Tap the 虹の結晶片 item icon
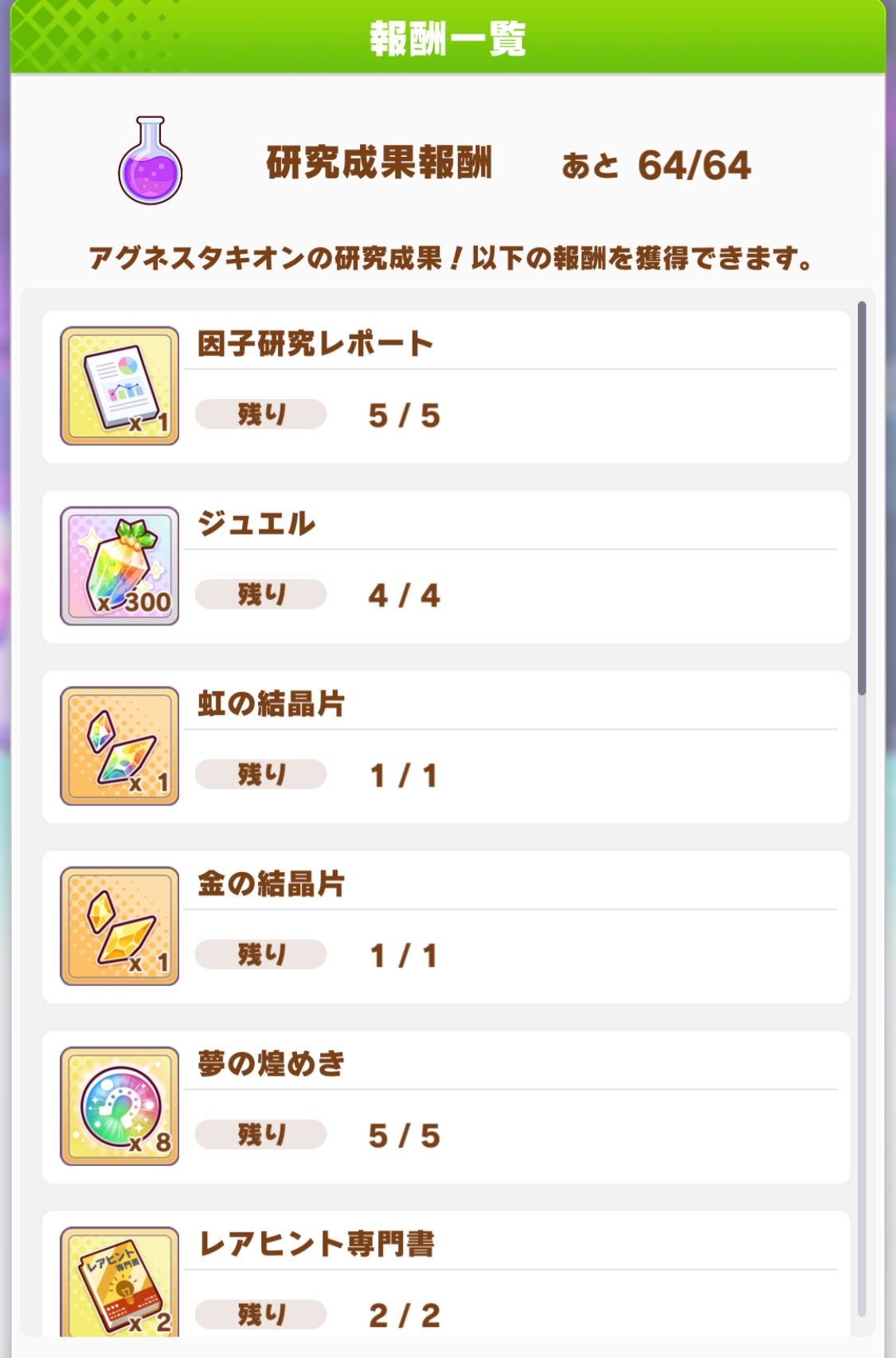This screenshot has height=1358, width=896. pos(119,746)
